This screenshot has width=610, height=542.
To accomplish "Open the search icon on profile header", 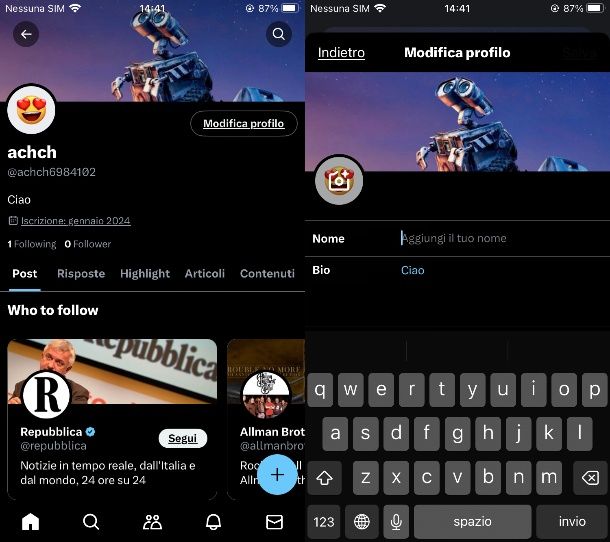I will point(279,34).
